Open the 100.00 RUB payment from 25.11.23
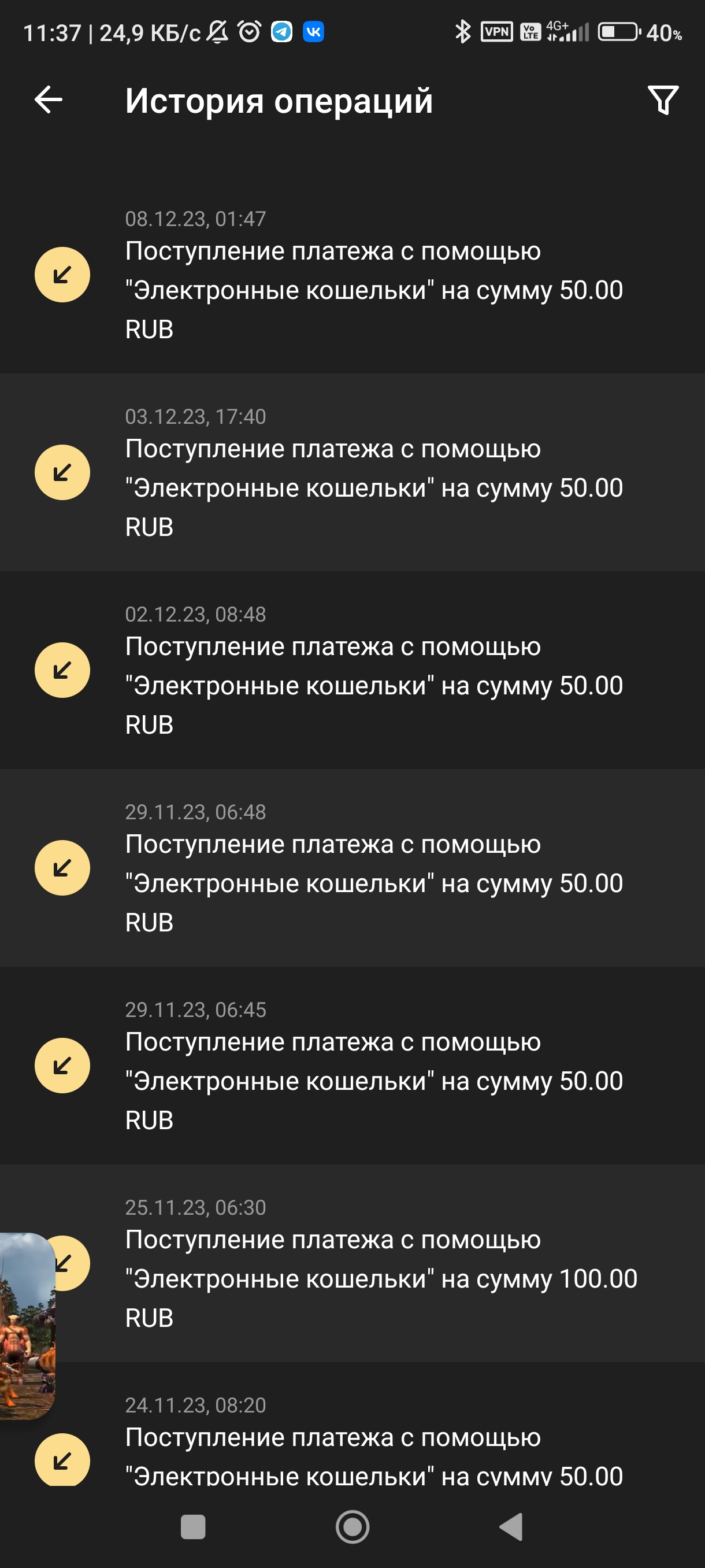This screenshot has width=705, height=1568. pos(381,1278)
